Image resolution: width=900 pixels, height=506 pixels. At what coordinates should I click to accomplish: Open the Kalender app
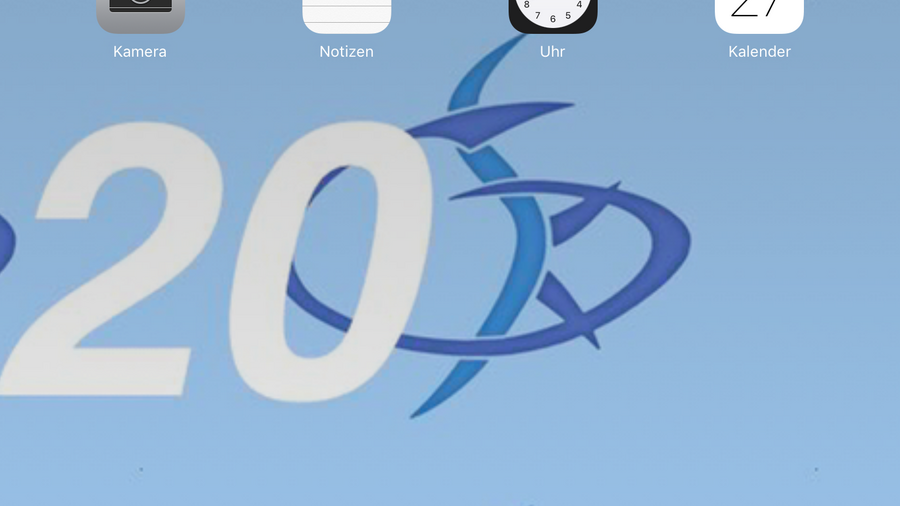759,15
